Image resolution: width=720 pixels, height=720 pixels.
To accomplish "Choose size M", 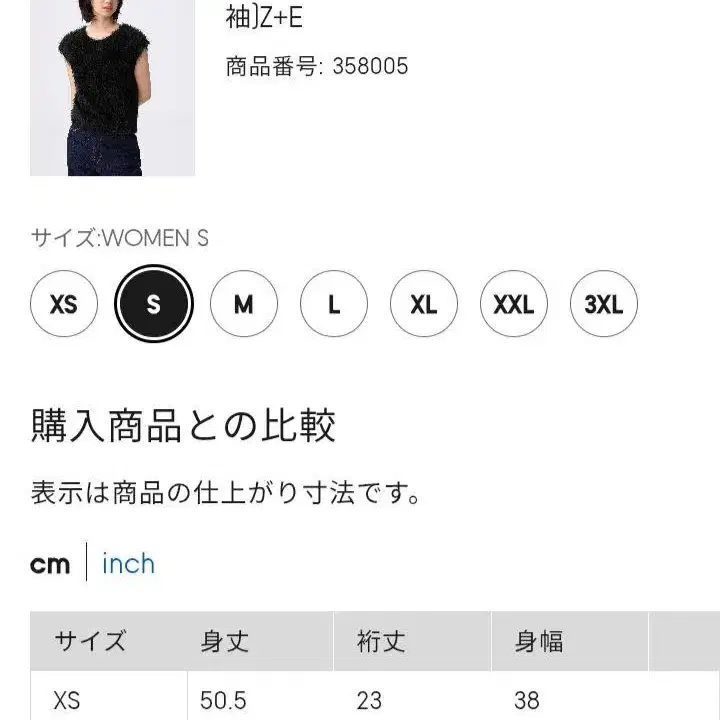I will tap(243, 304).
